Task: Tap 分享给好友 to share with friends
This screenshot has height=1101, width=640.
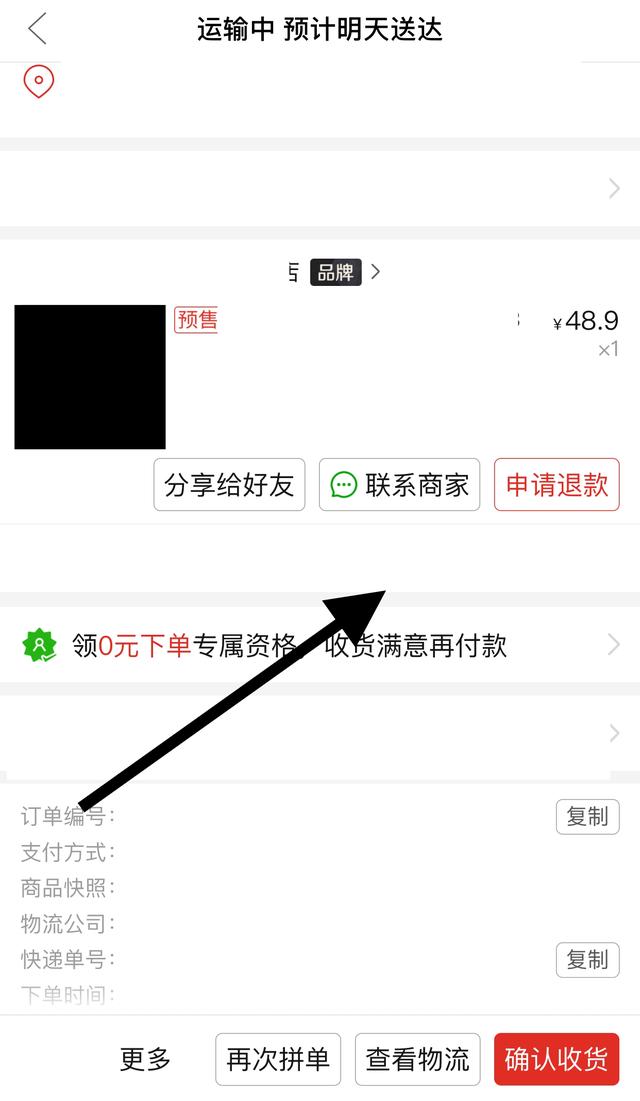Action: click(x=229, y=484)
